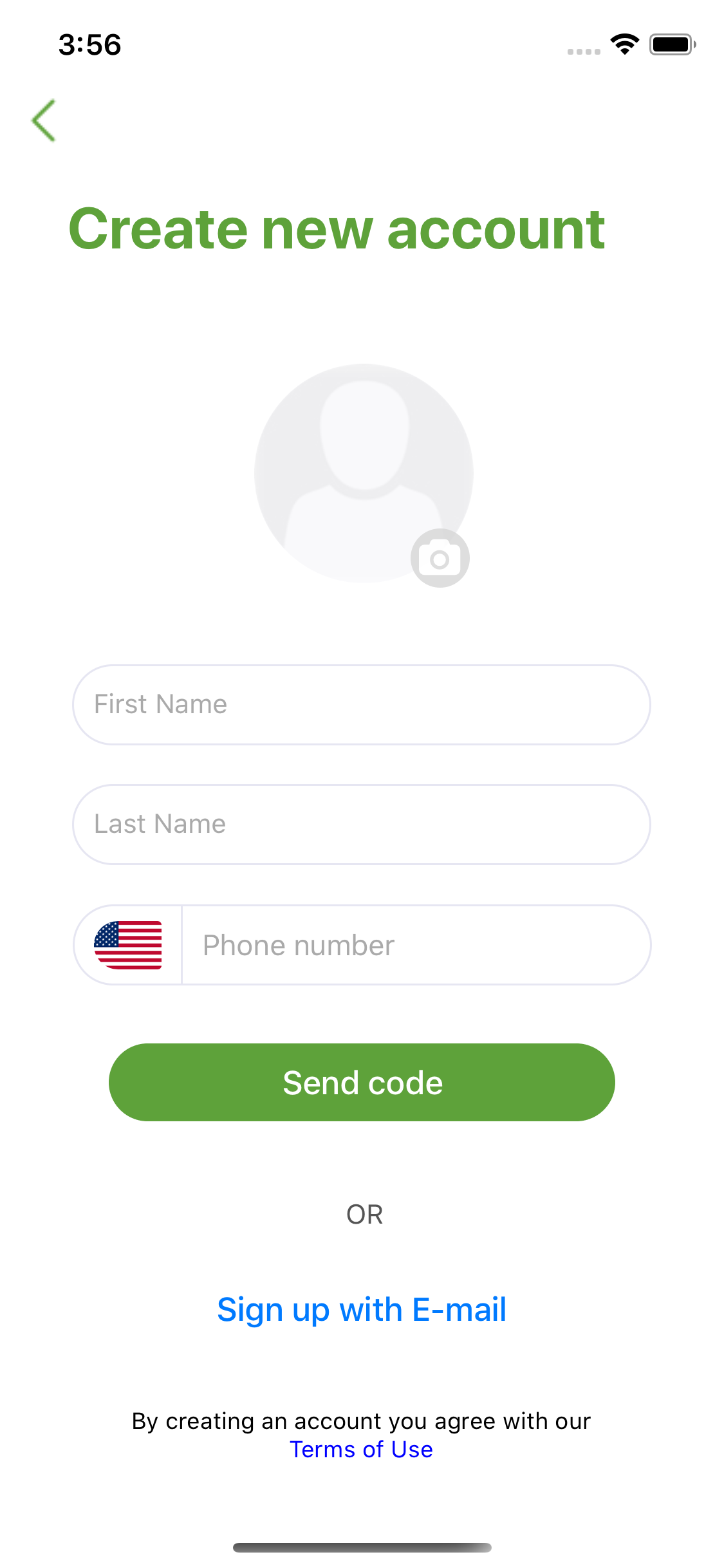This screenshot has height=1568, width=724.
Task: Open the Terms of Use link
Action: [361, 1450]
